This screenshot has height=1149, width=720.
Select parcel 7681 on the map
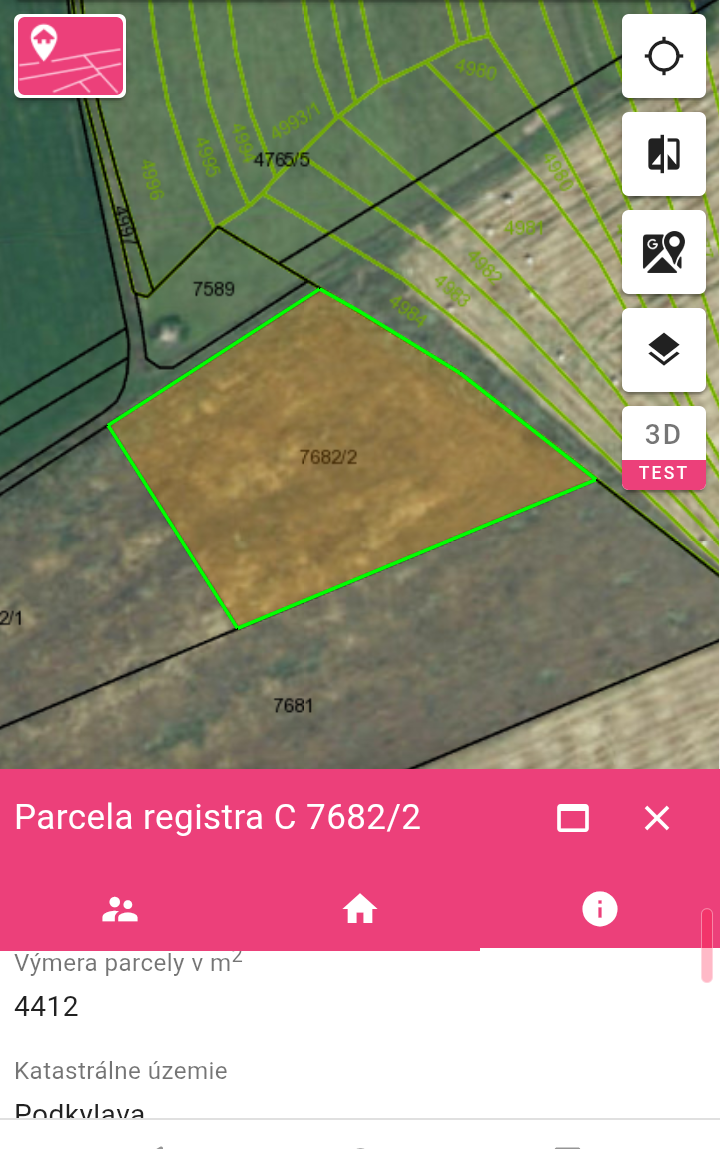293,705
